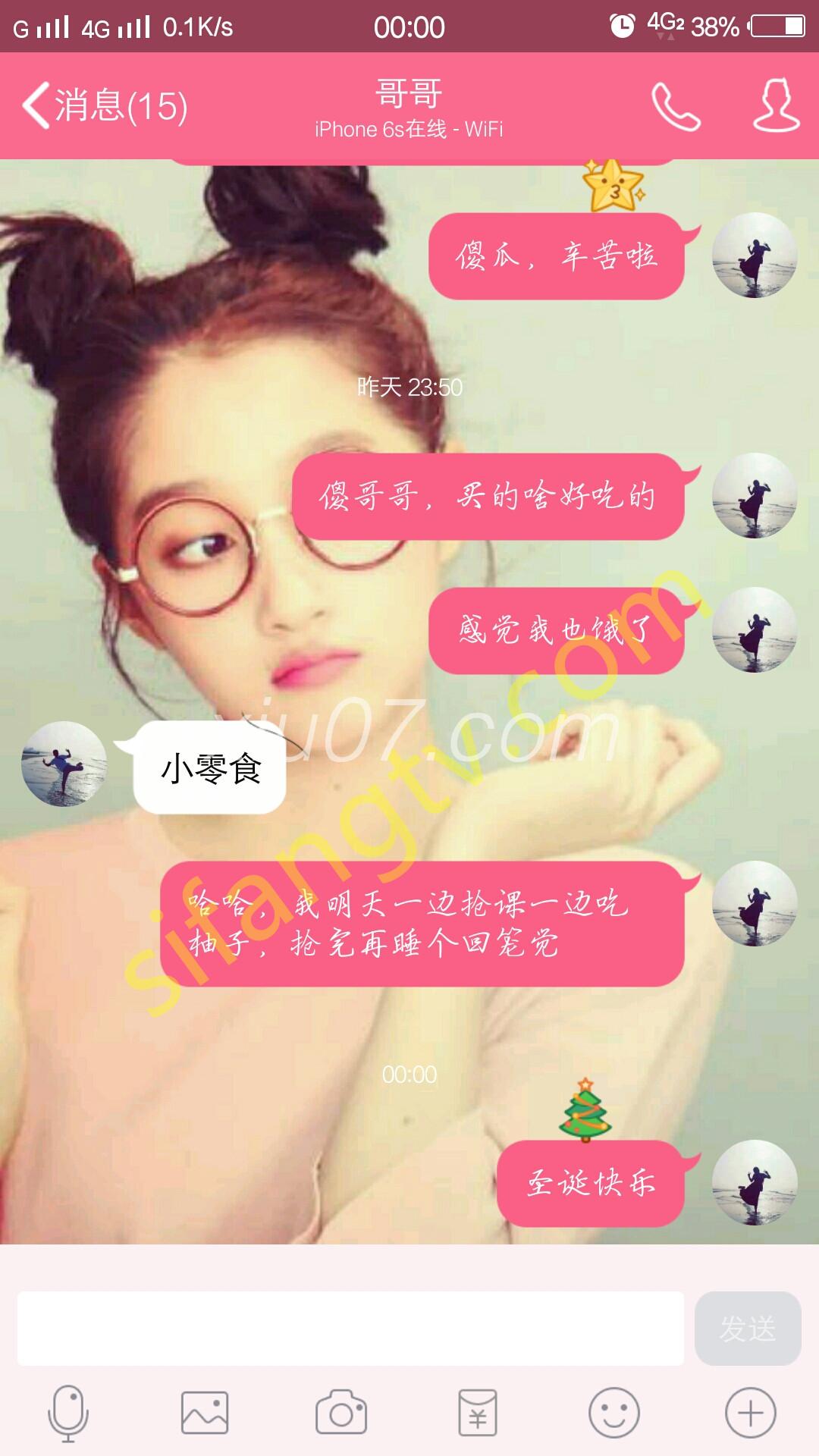This screenshot has width=819, height=1456.
Task: Open the photo gallery picker
Action: 205,1414
